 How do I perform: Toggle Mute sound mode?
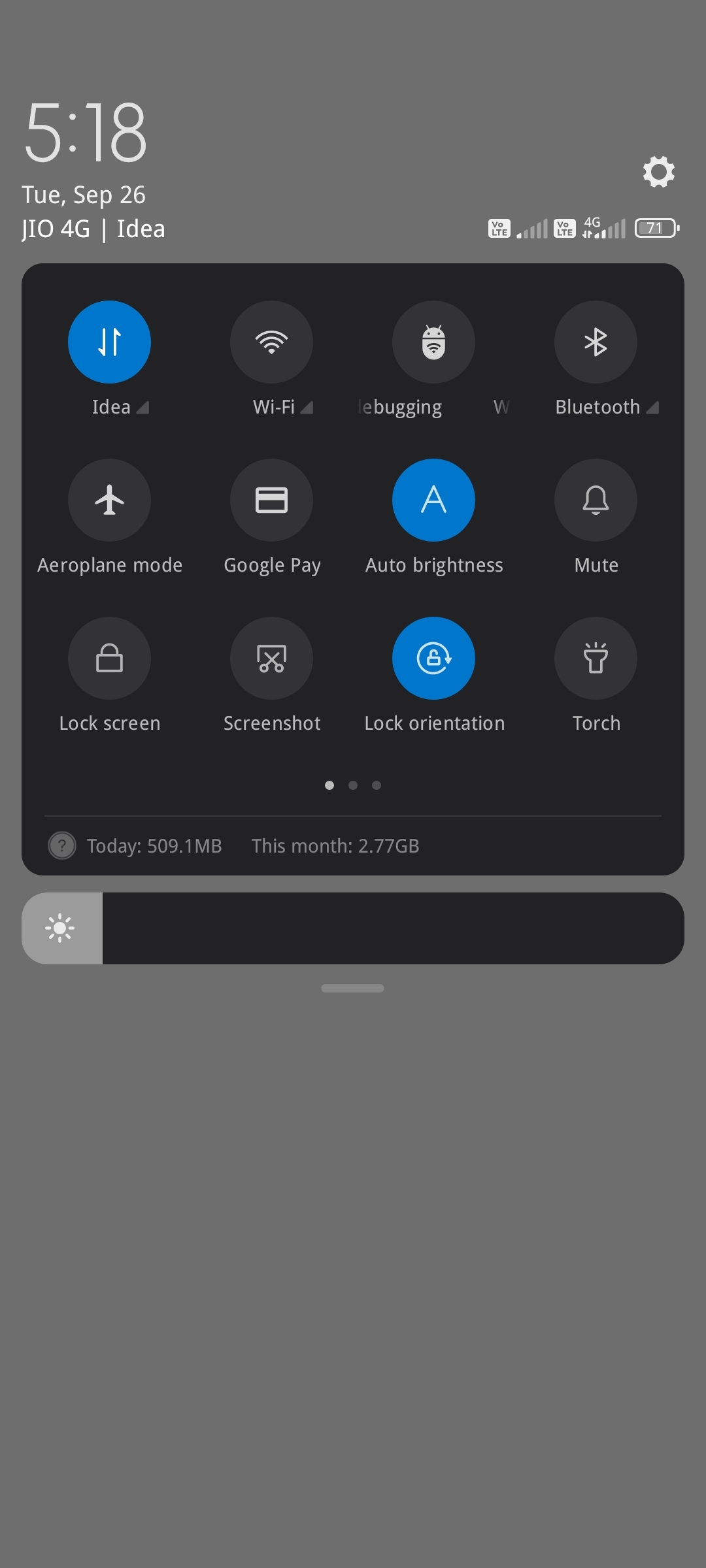[596, 500]
